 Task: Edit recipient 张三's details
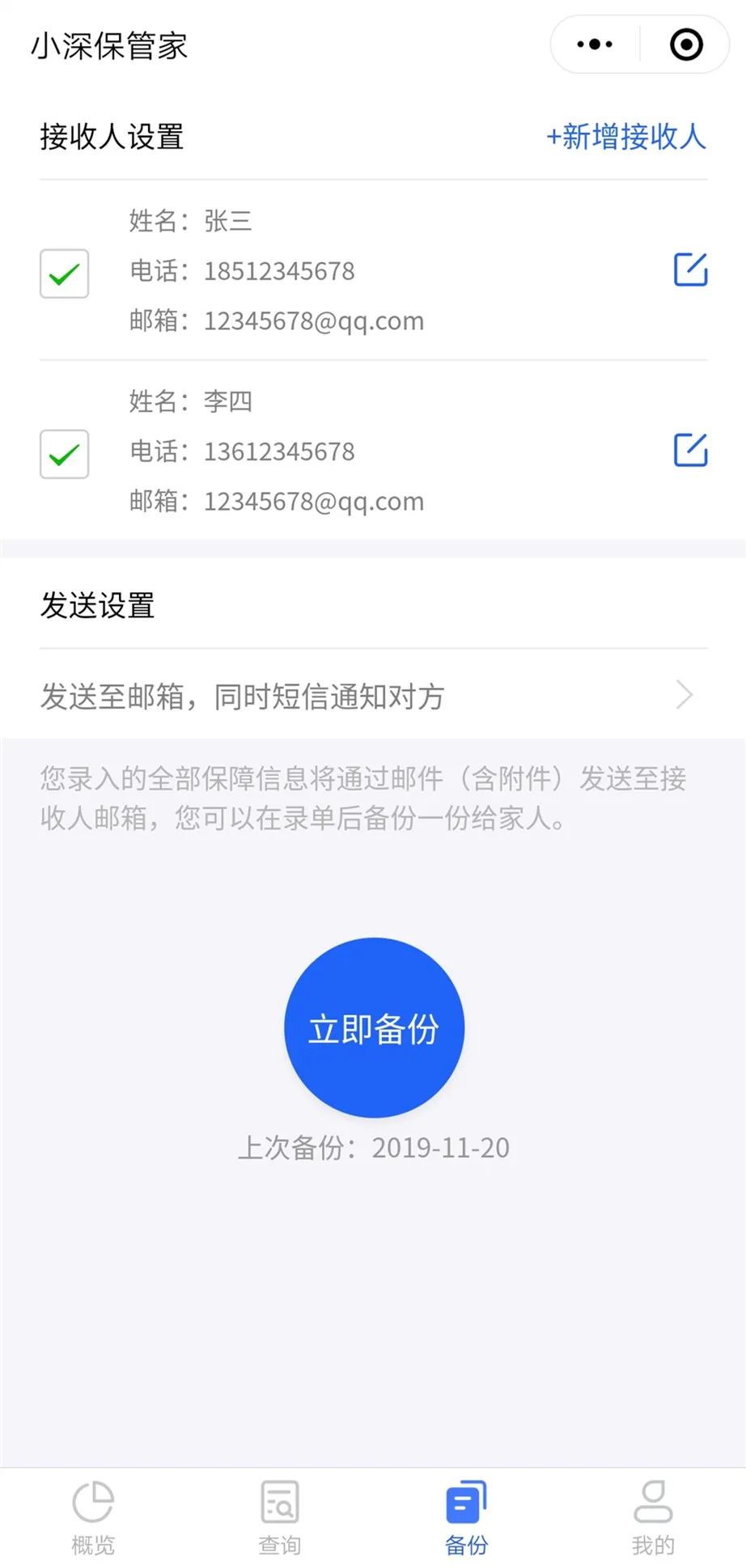tap(690, 269)
